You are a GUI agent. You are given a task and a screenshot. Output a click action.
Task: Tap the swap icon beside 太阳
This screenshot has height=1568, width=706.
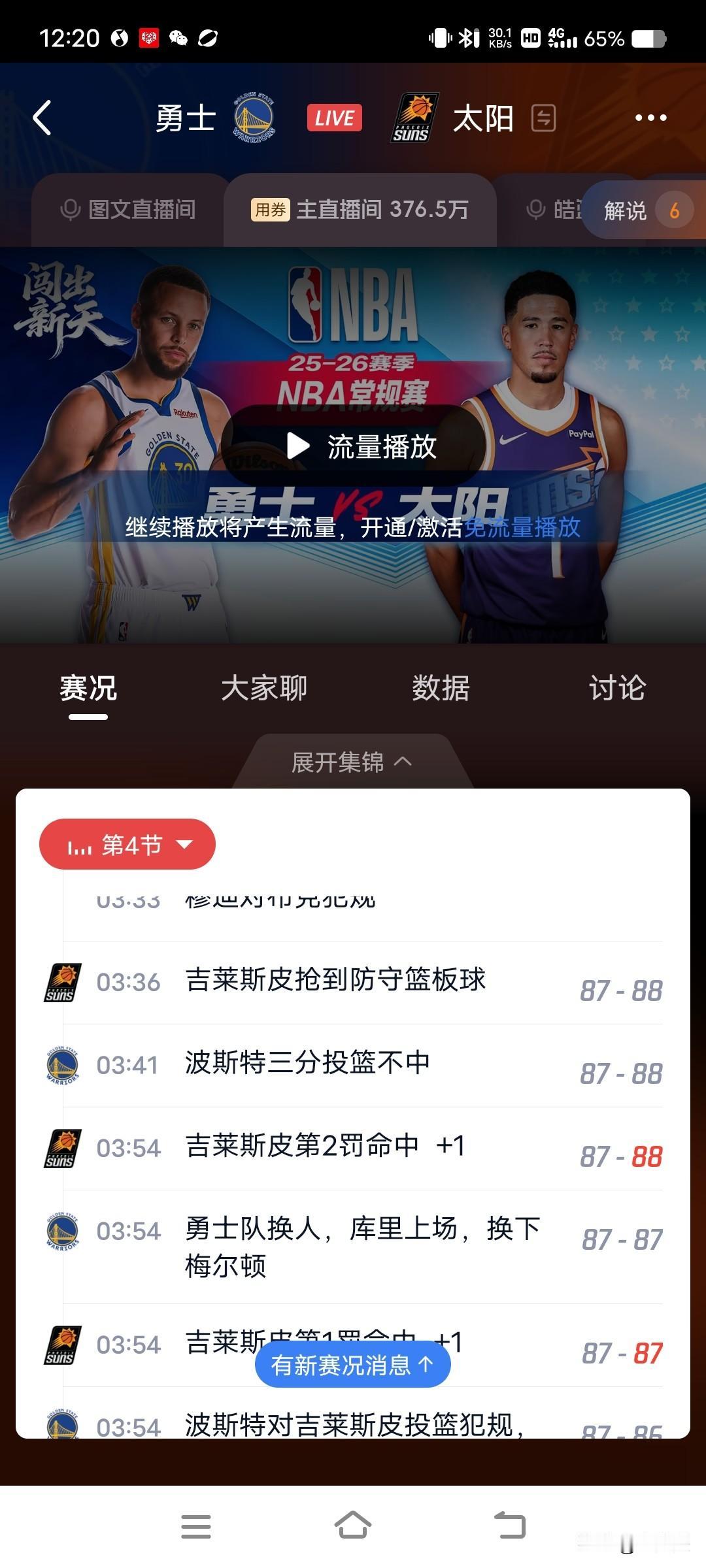[x=544, y=118]
